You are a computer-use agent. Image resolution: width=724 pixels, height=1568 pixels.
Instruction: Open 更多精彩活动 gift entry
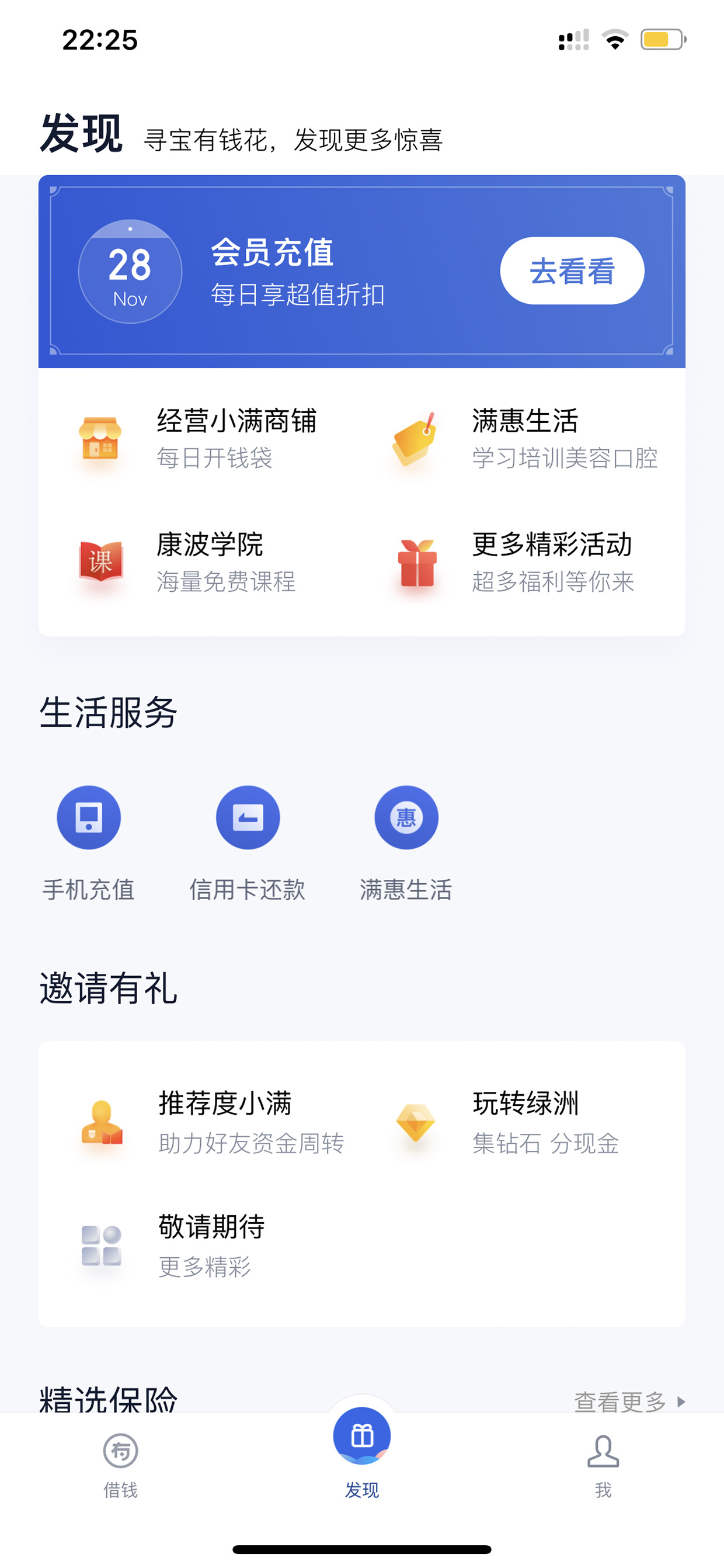pyautogui.click(x=523, y=563)
